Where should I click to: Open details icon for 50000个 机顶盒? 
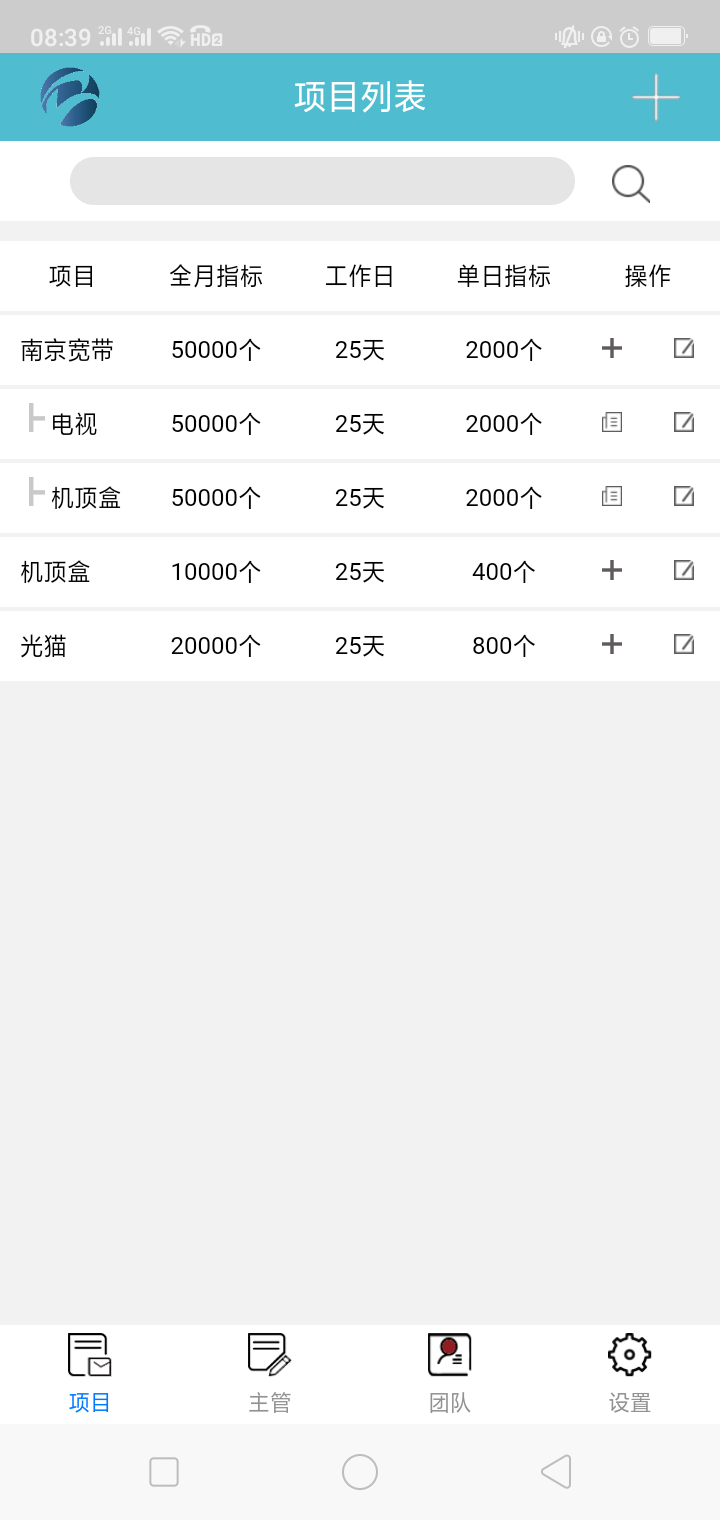[612, 496]
